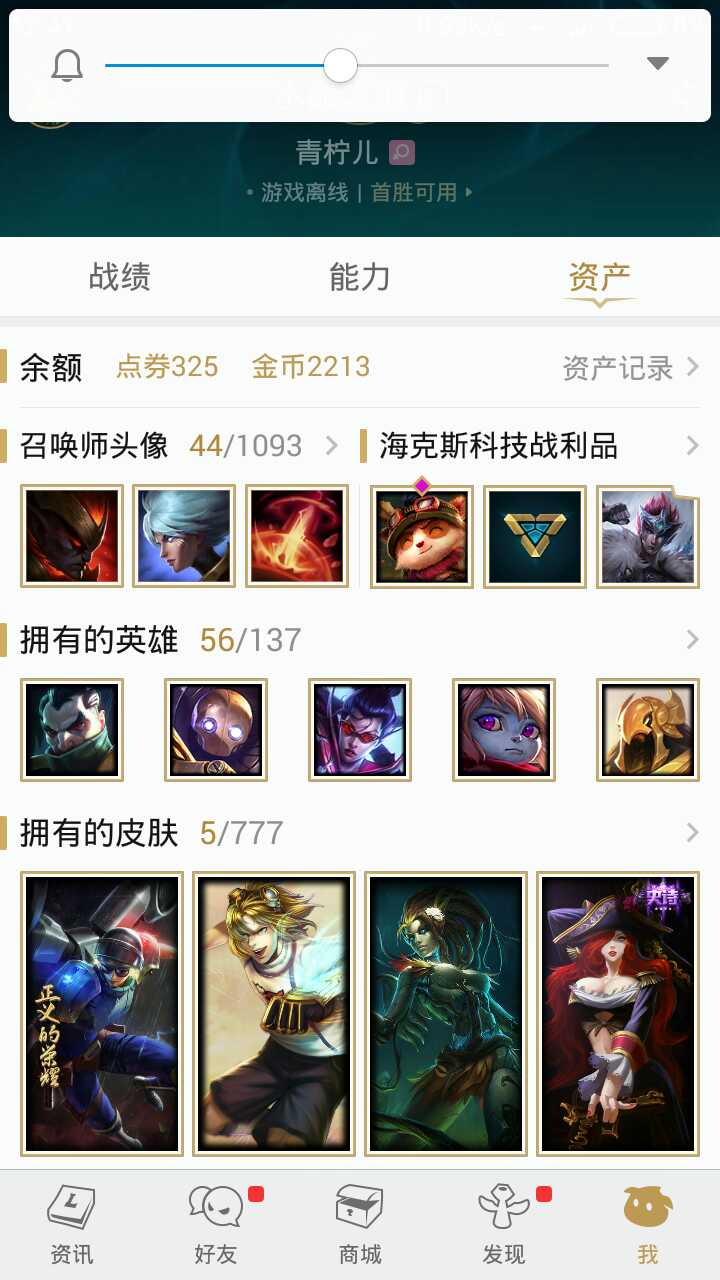
Task: Switch to the 战绩 tab
Action: point(120,277)
